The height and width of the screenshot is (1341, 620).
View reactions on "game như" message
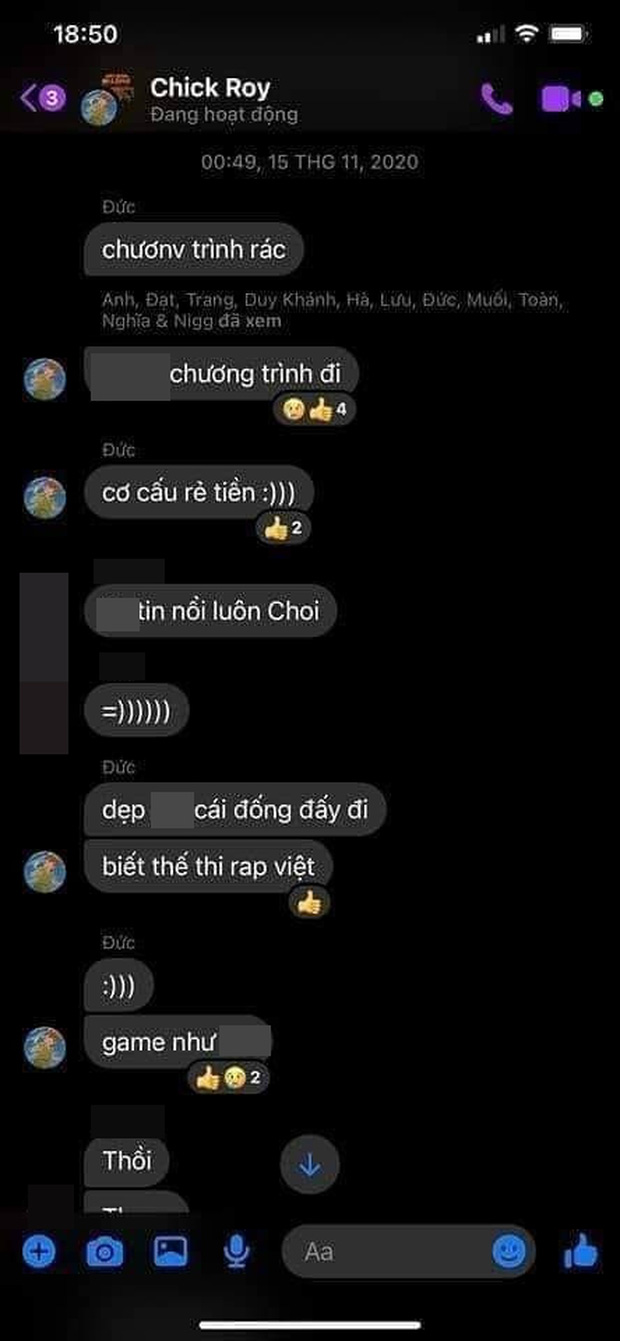[x=228, y=1077]
